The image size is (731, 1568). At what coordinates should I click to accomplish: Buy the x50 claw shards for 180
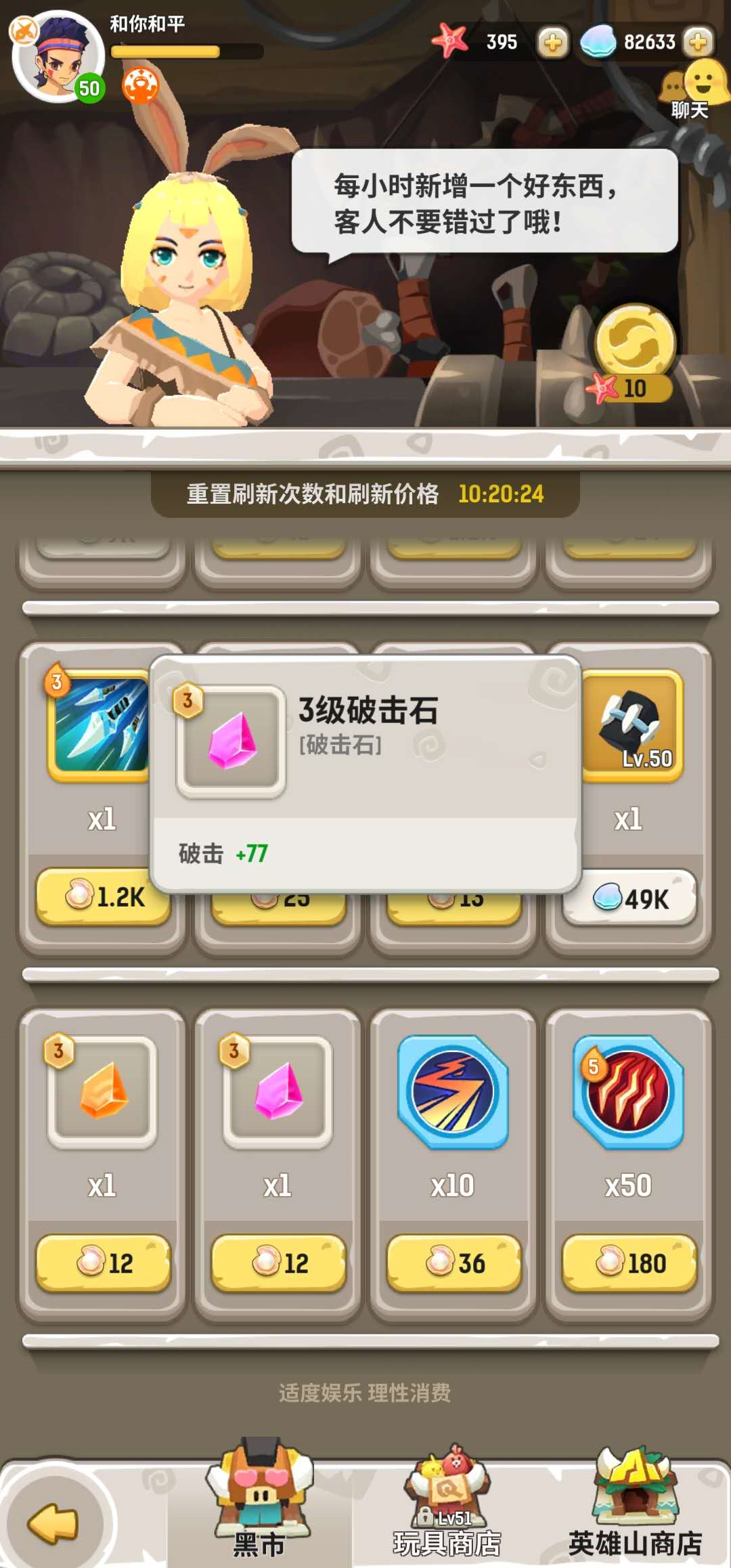click(x=629, y=1263)
